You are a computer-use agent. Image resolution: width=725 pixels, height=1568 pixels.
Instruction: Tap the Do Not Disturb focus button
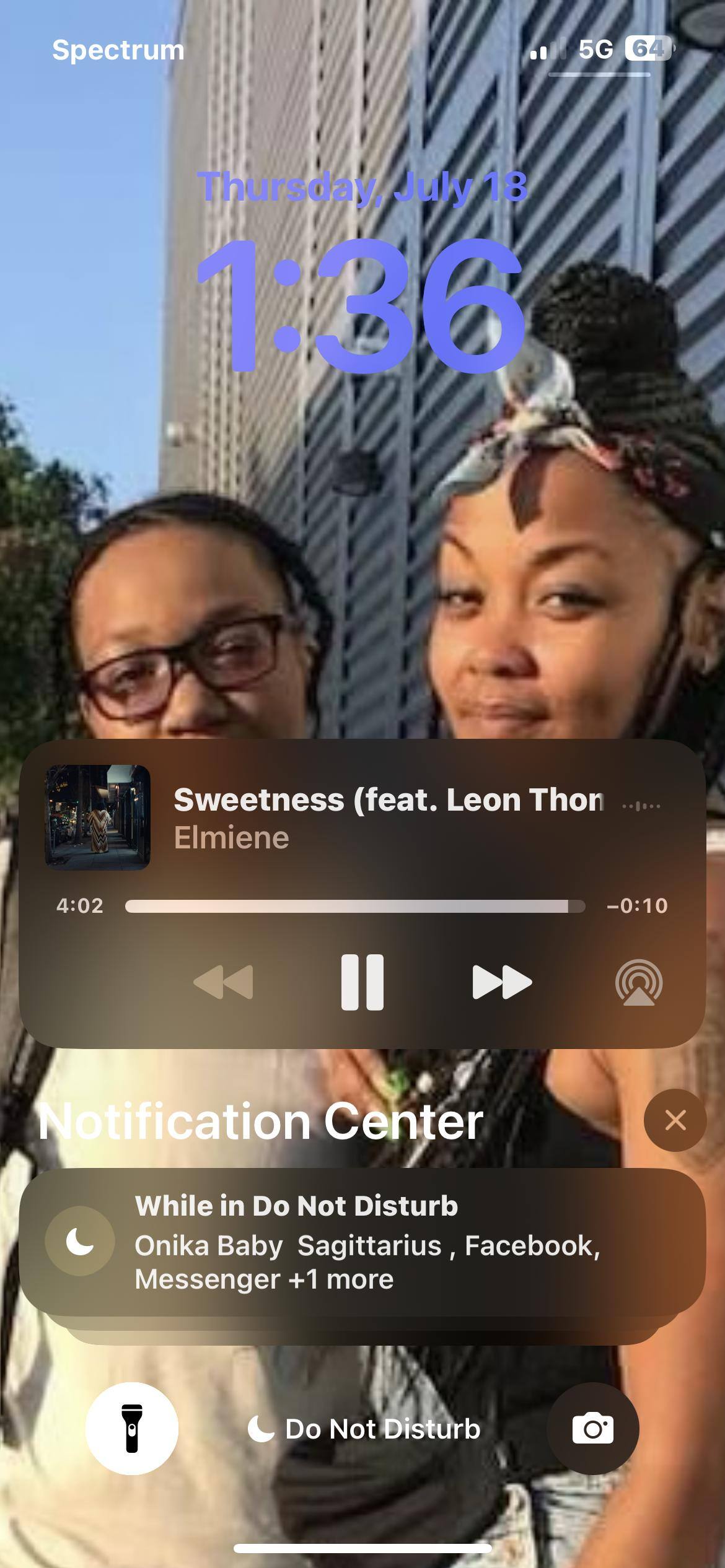pyautogui.click(x=364, y=1429)
